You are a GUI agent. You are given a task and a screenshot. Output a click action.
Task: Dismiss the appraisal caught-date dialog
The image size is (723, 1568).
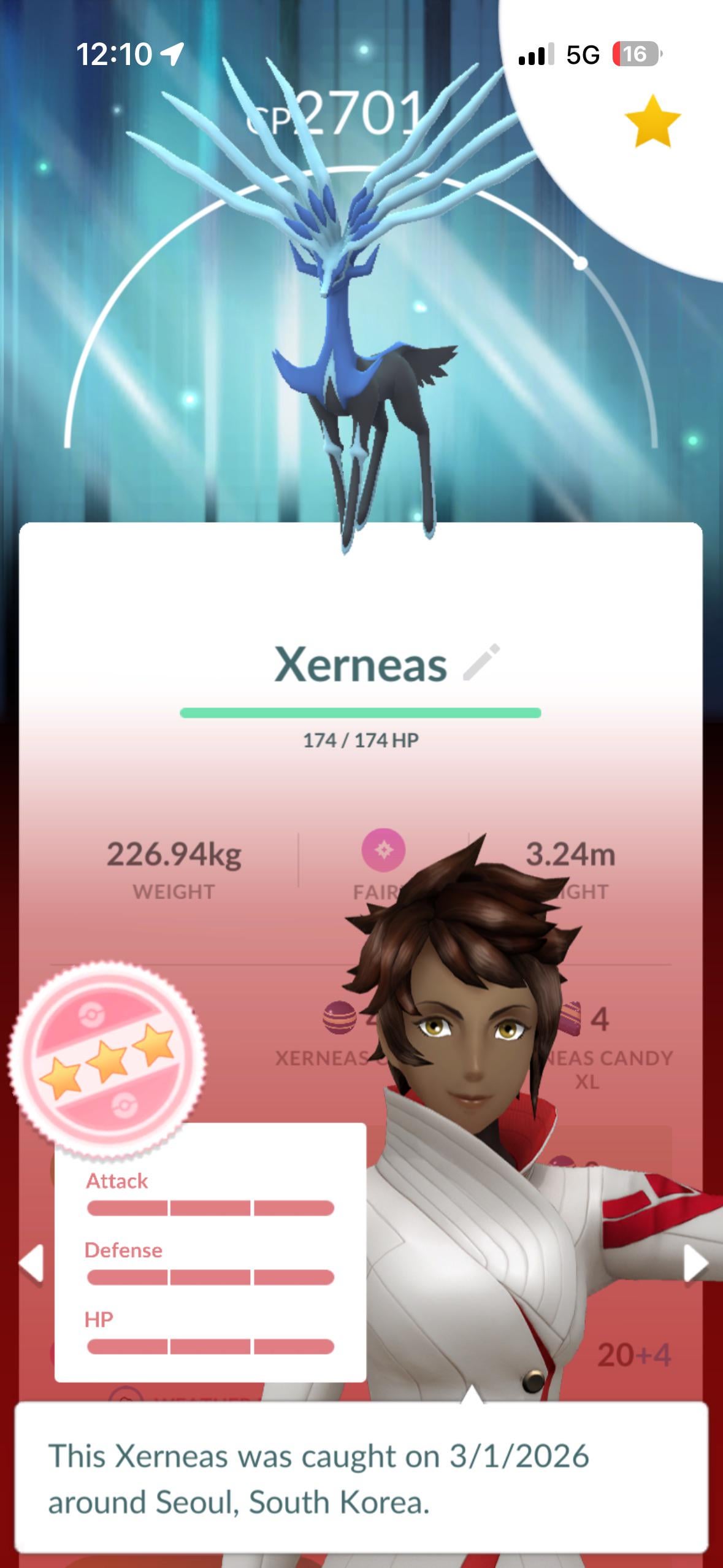point(361,1478)
